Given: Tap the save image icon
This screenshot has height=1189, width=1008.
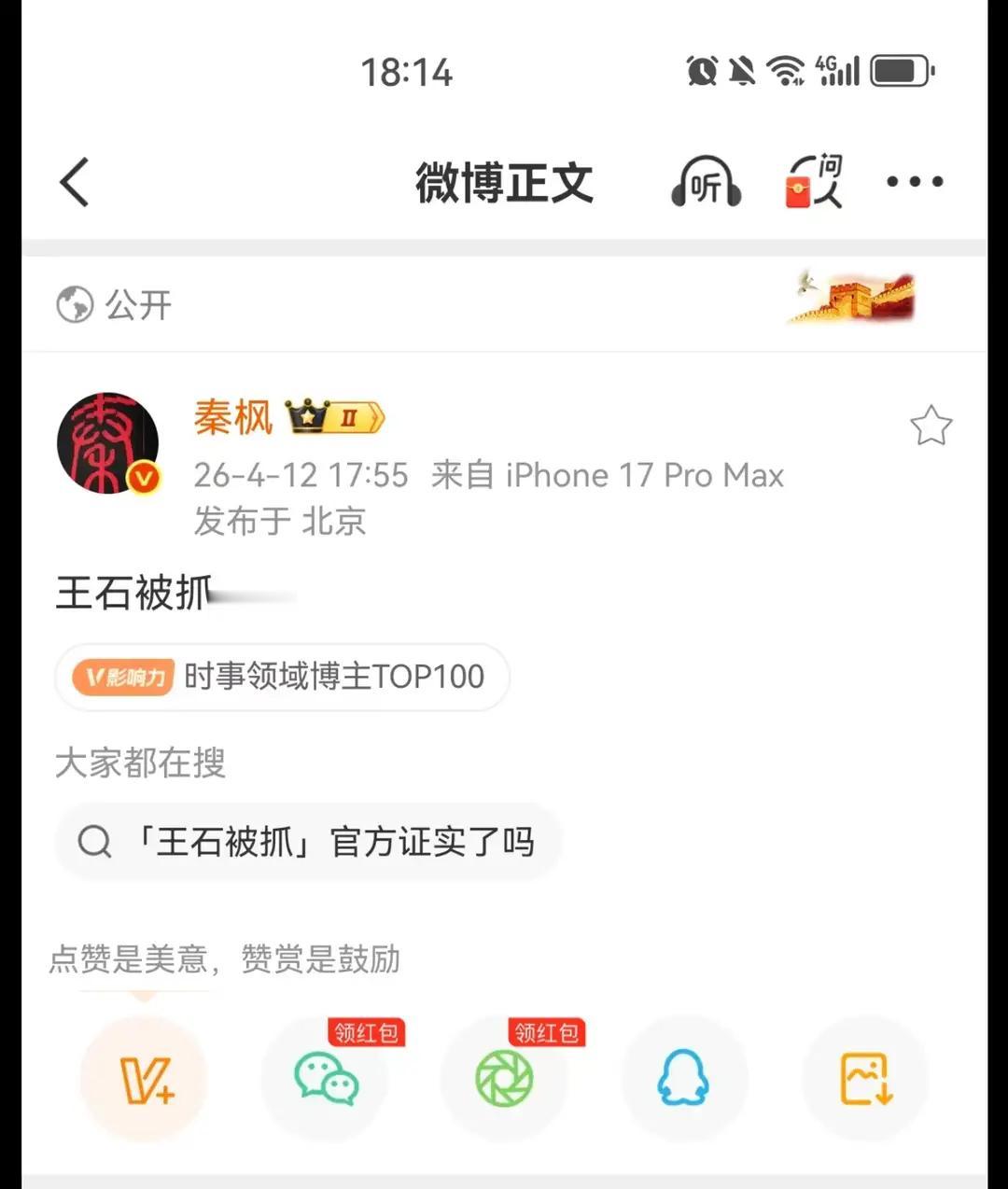Looking at the screenshot, I should pos(865,1078).
